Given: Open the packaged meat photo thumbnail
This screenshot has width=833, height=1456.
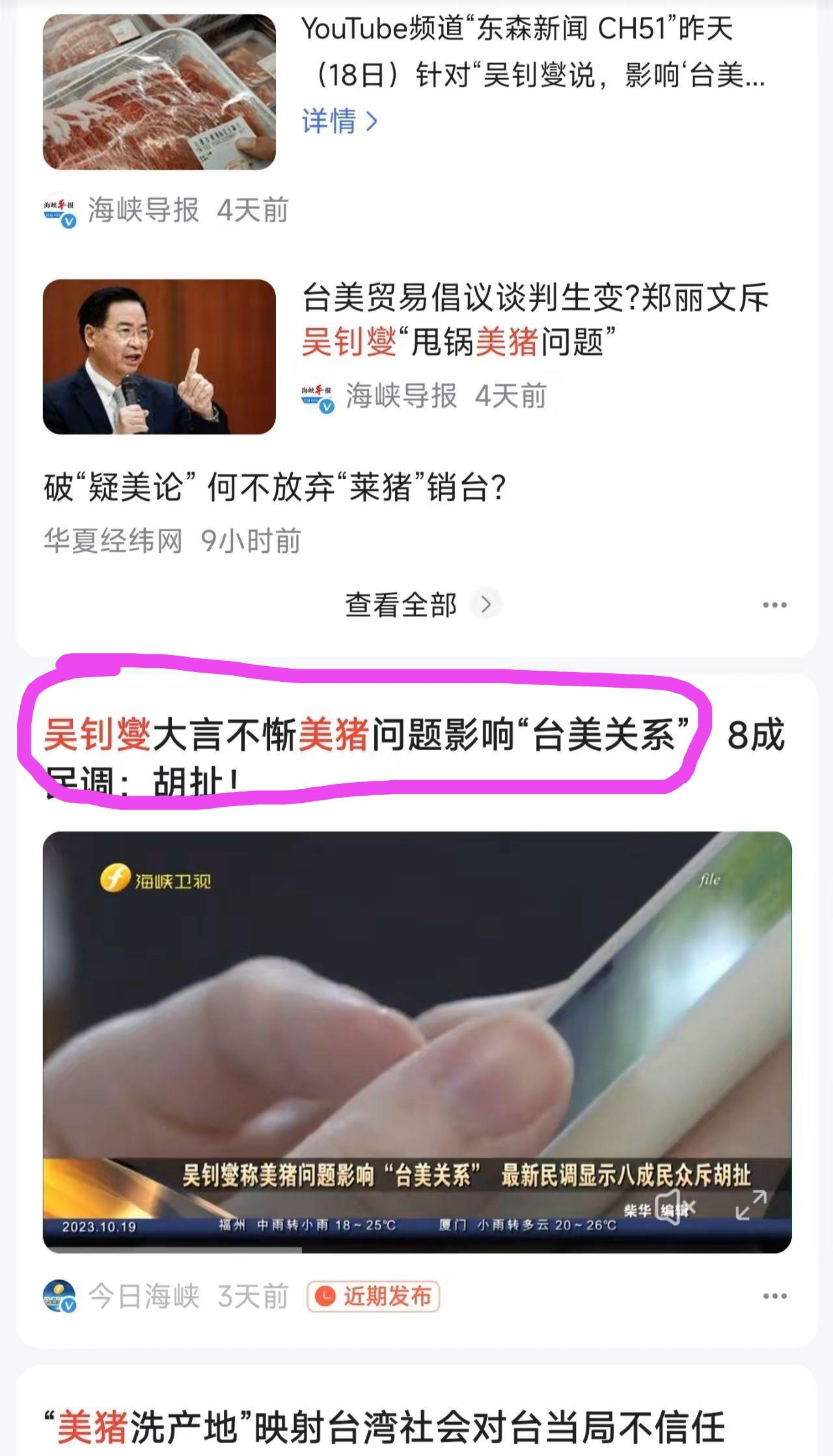Looking at the screenshot, I should click(x=159, y=92).
